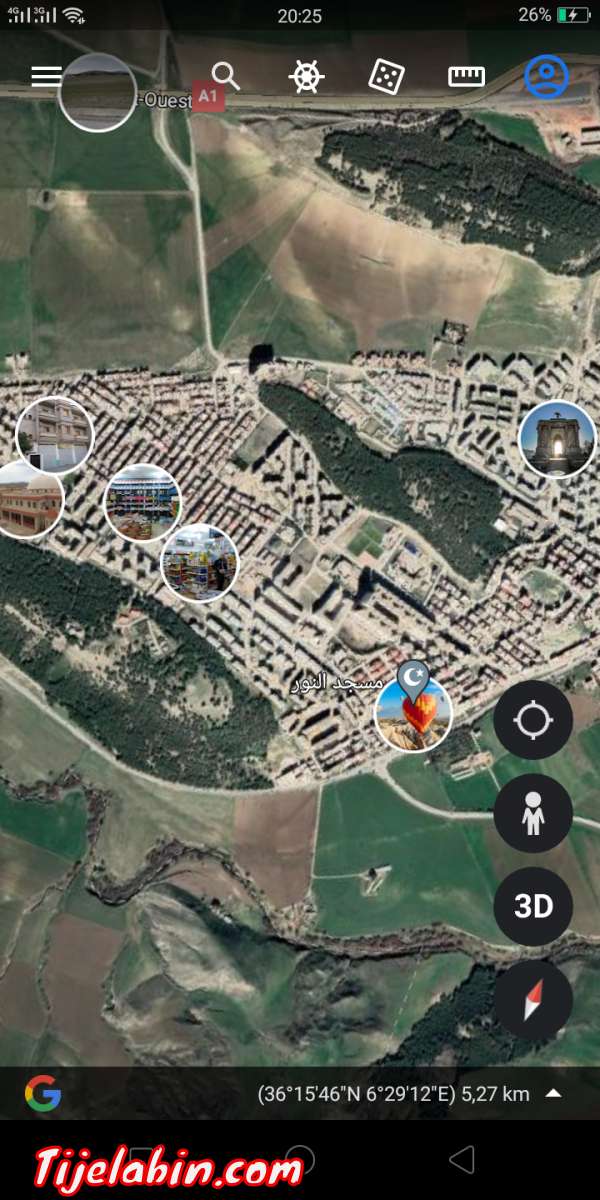
Task: Expand the coordinates bar arrow
Action: tap(554, 1094)
